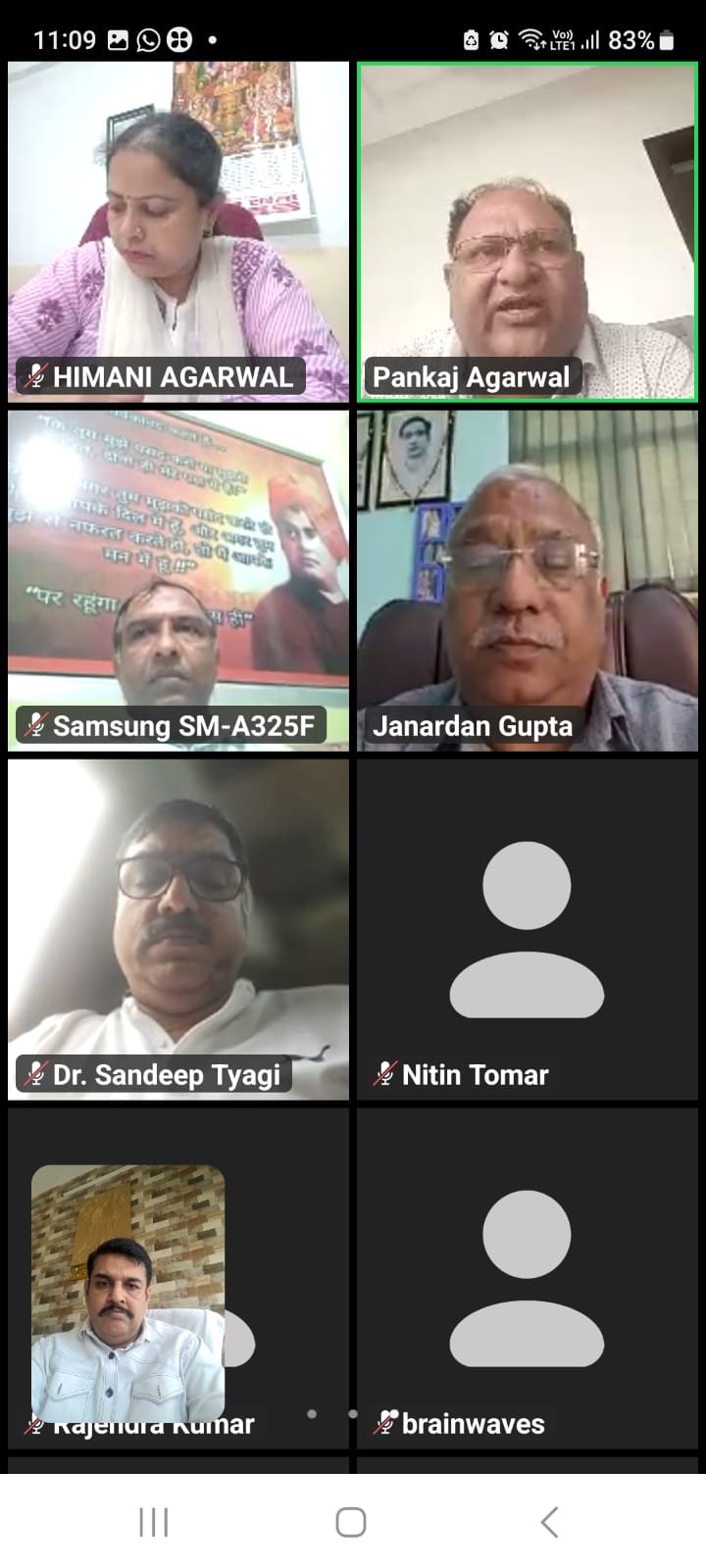Select HIMANI AGARWAL's video tile
Image resolution: width=706 pixels, height=1568 pixels.
[178, 232]
